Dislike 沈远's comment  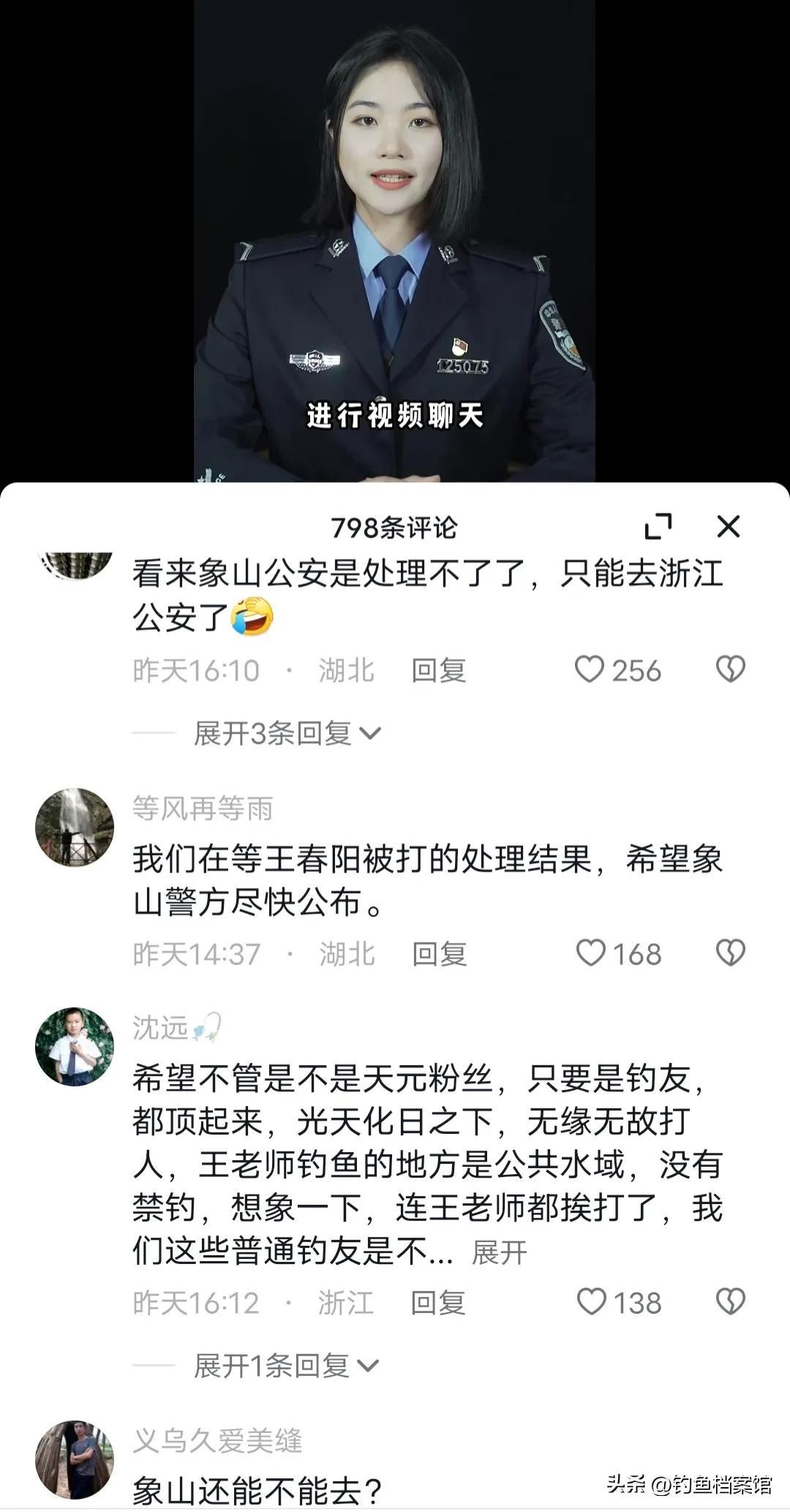click(730, 1302)
